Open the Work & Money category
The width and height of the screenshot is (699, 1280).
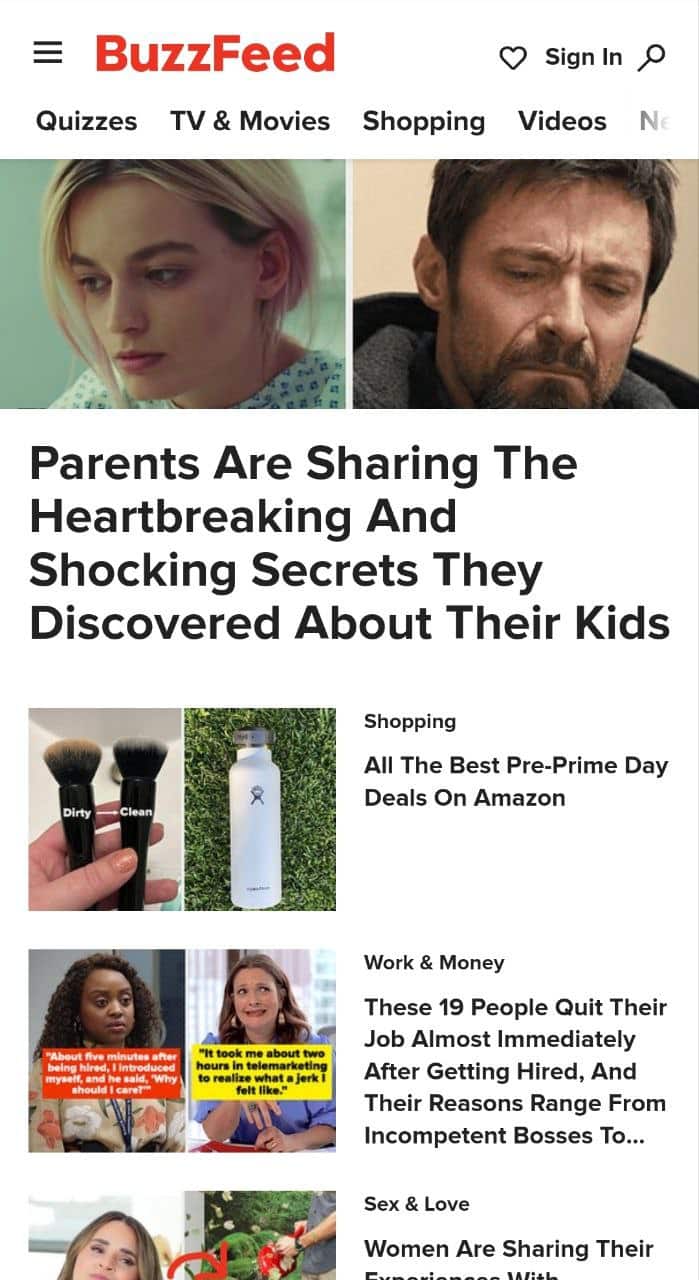click(434, 962)
